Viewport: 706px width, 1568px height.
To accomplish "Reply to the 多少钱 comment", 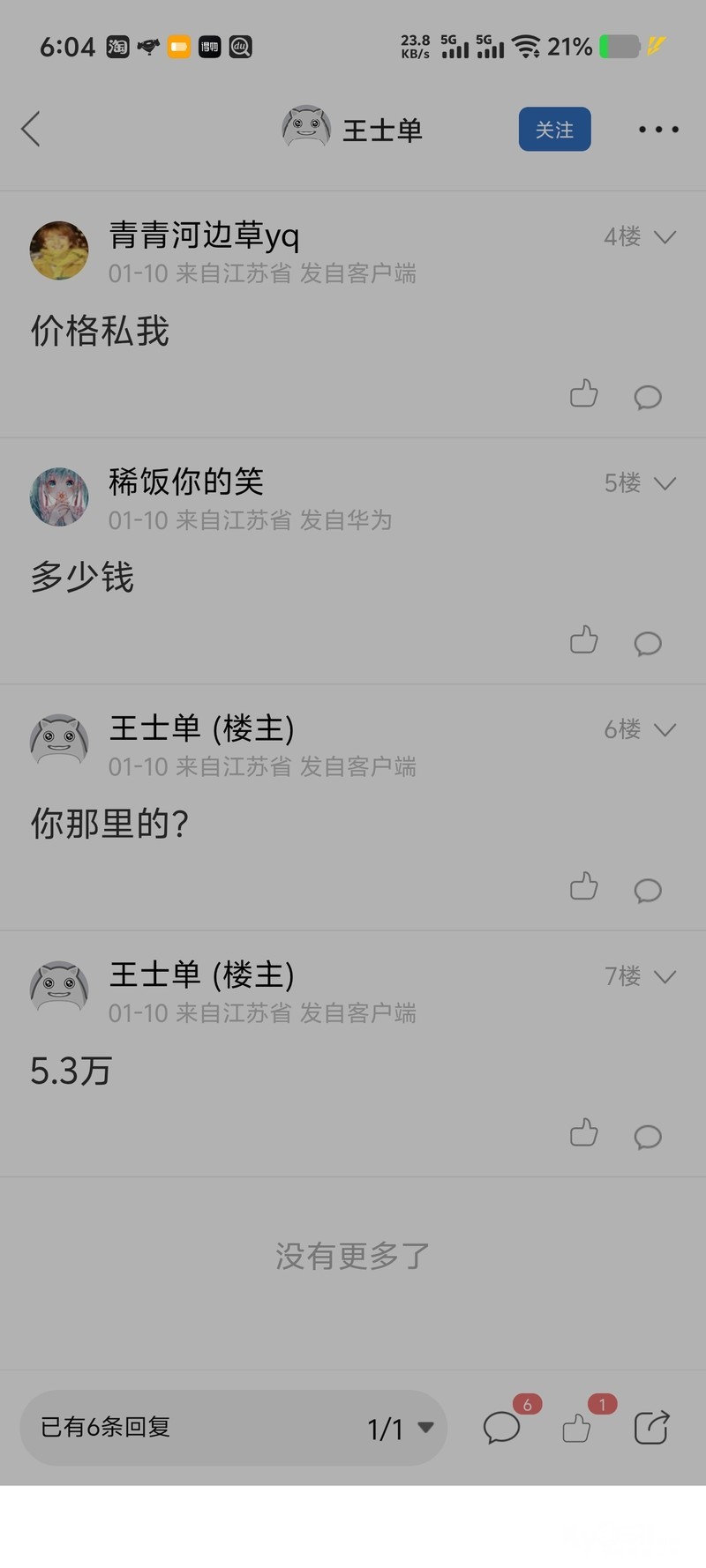I will [x=648, y=644].
